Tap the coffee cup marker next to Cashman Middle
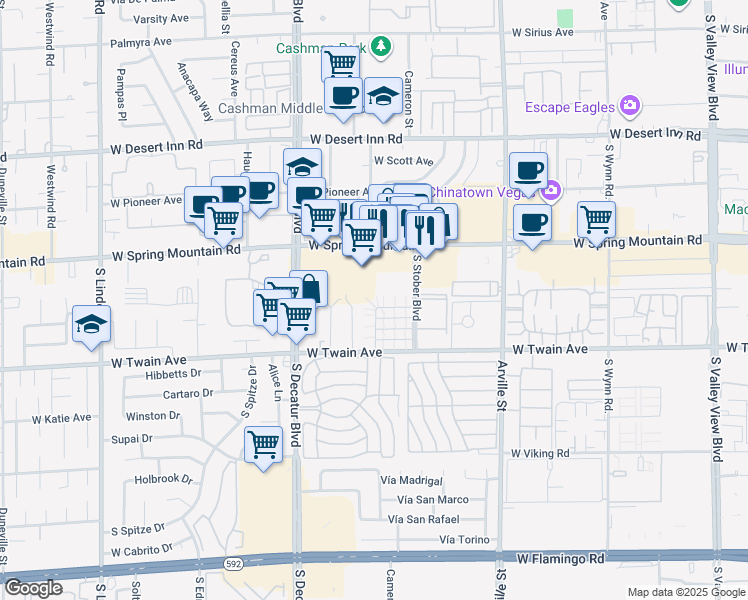The height and width of the screenshot is (600, 748). 343,99
